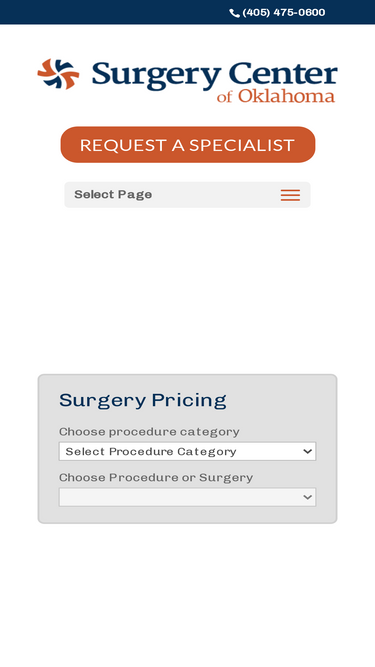Open the Select Page hamburger menu
The image size is (375, 667).
pyautogui.click(x=290, y=195)
